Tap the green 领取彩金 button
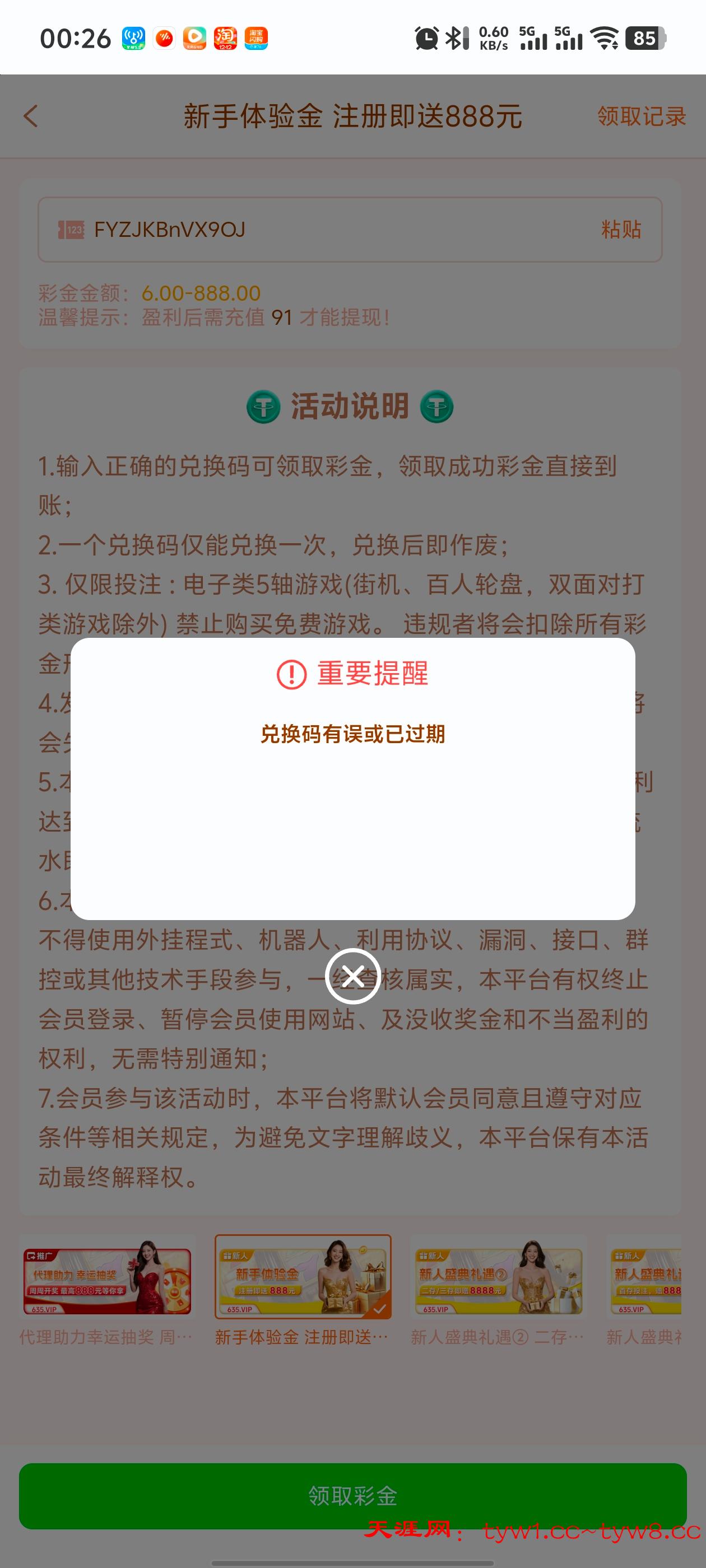706x1568 pixels. coord(352,1495)
